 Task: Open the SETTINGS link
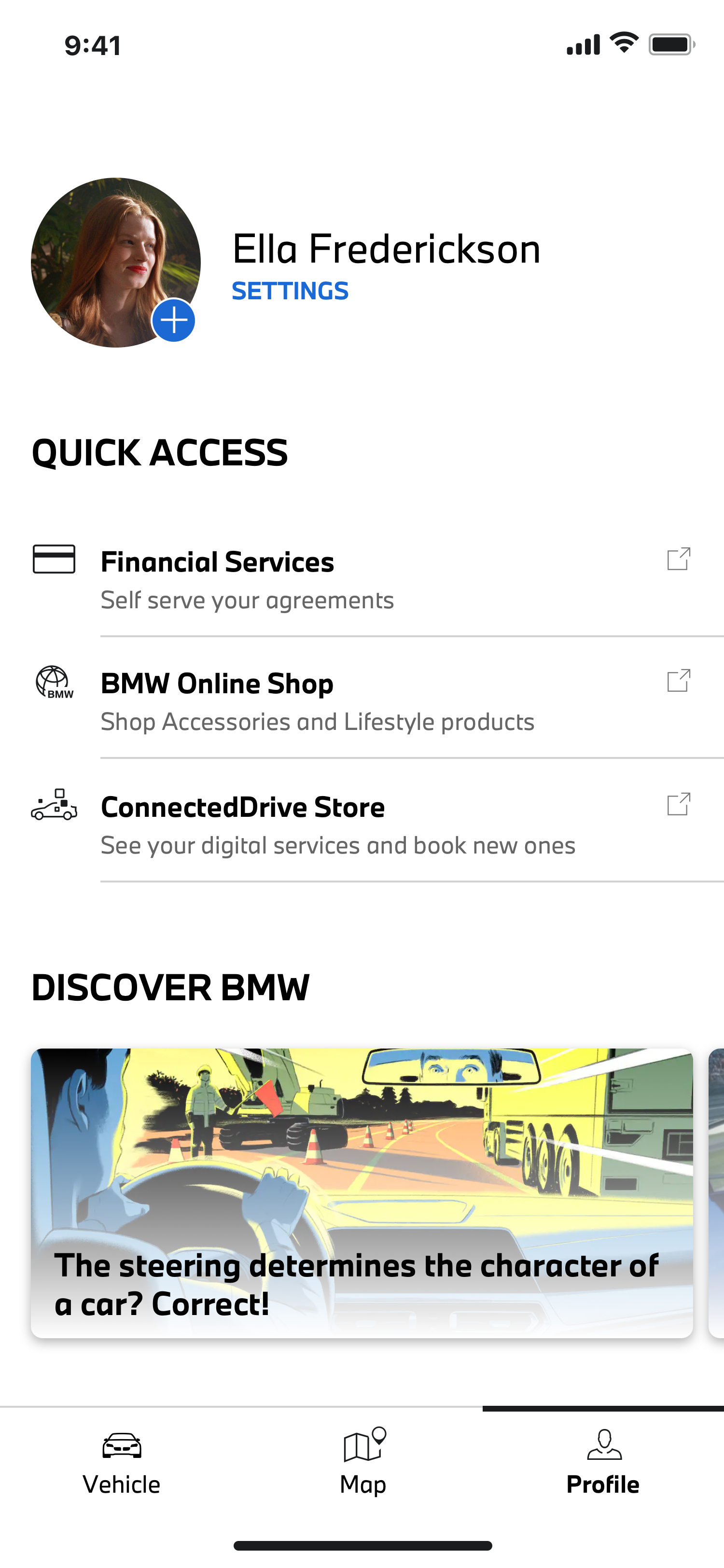pyautogui.click(x=290, y=291)
